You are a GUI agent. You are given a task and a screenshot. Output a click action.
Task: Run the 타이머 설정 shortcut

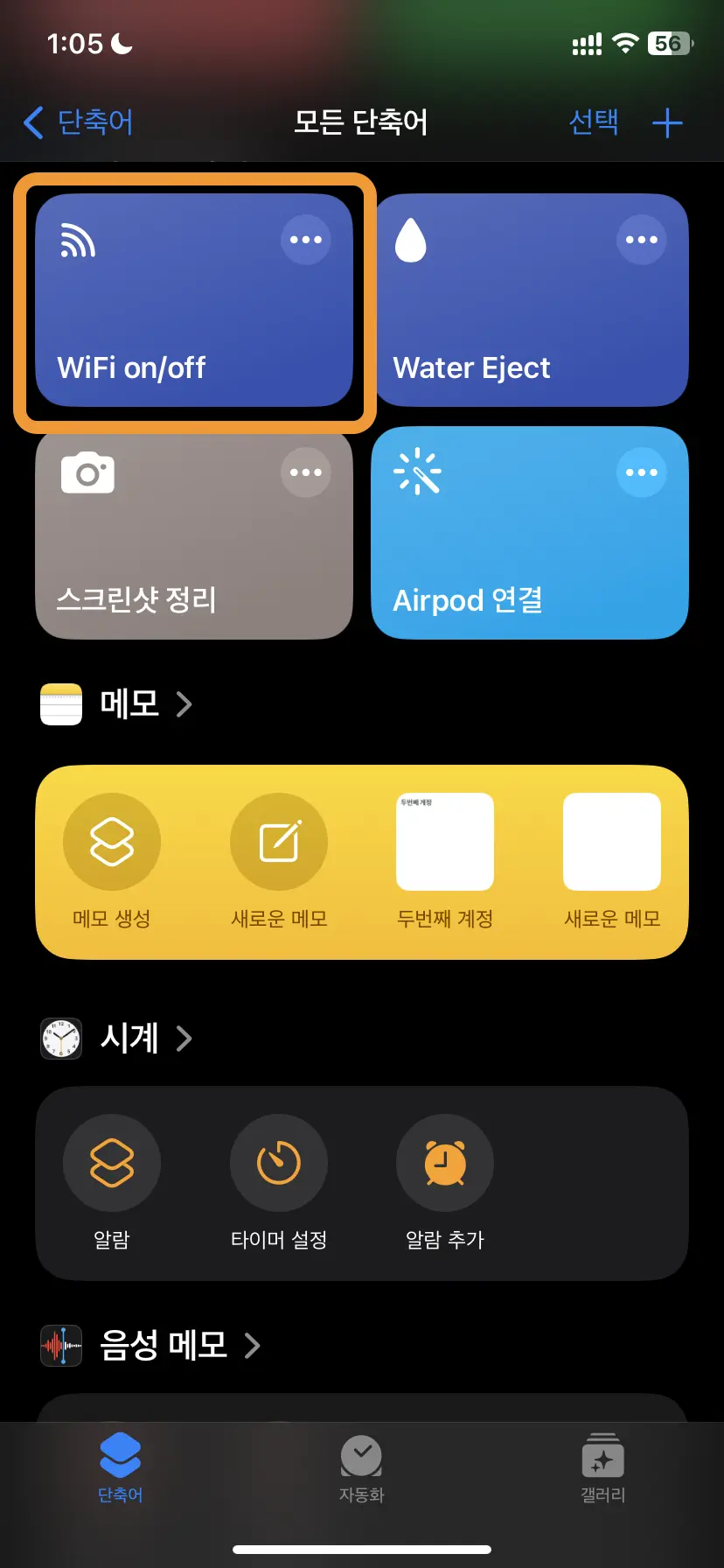(278, 1162)
